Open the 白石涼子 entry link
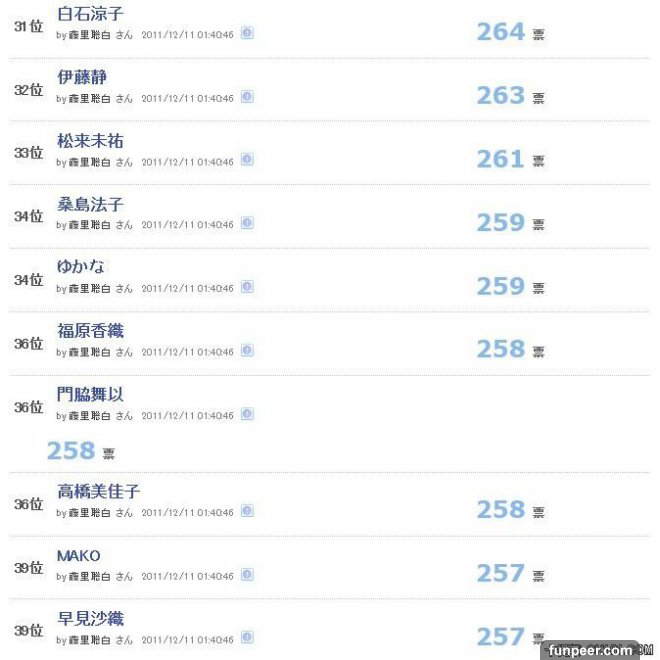Image resolution: width=660 pixels, height=660 pixels. click(90, 14)
